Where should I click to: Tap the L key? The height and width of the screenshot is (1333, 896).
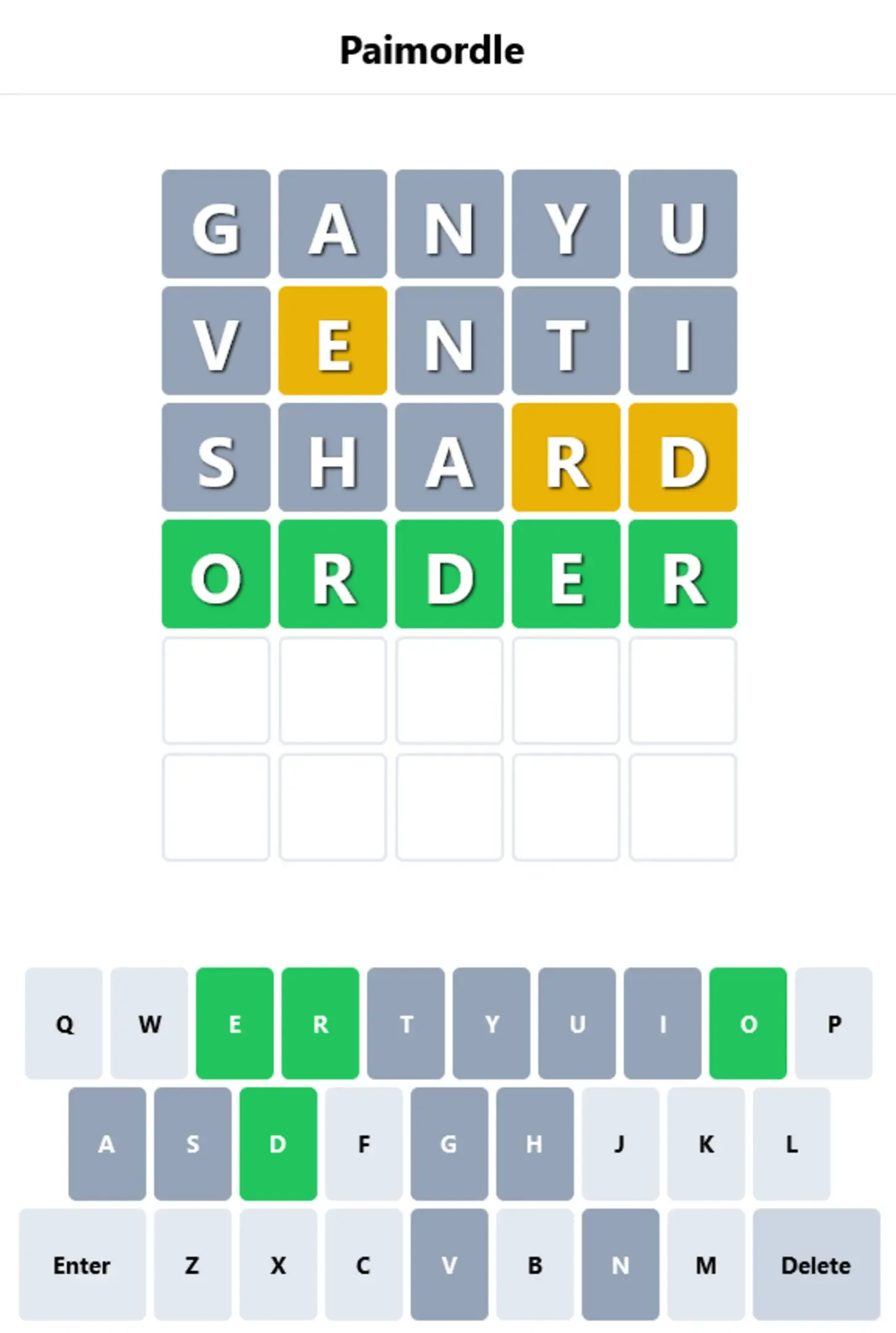tap(792, 1144)
